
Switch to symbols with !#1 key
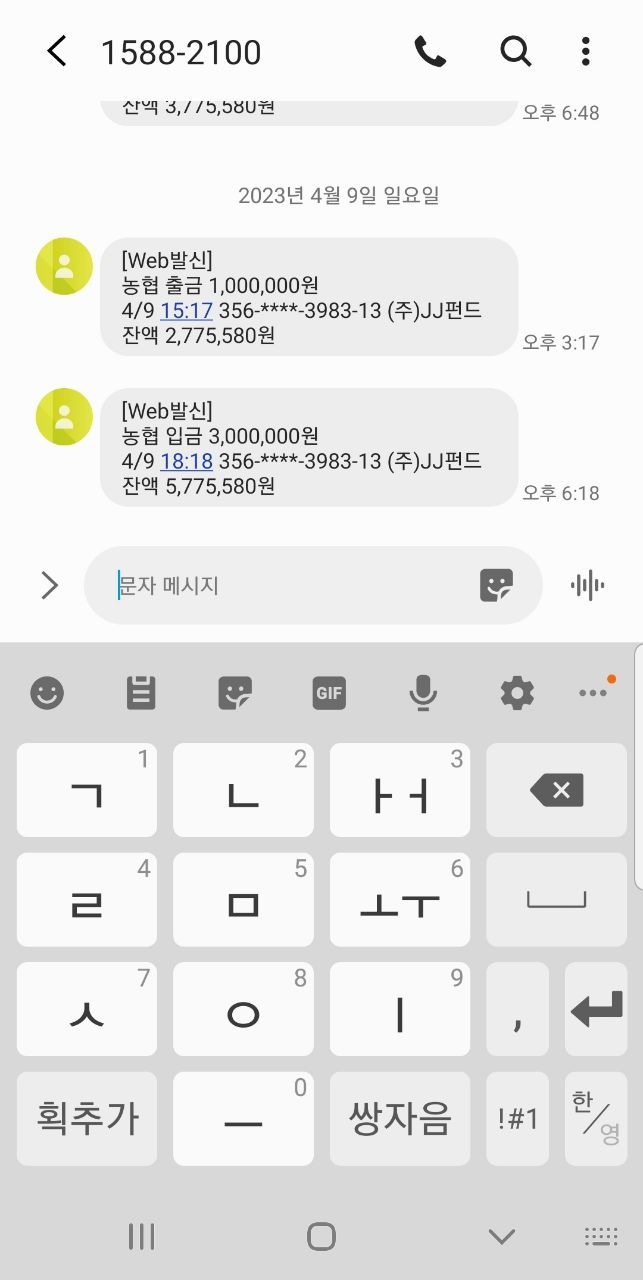pos(517,1118)
